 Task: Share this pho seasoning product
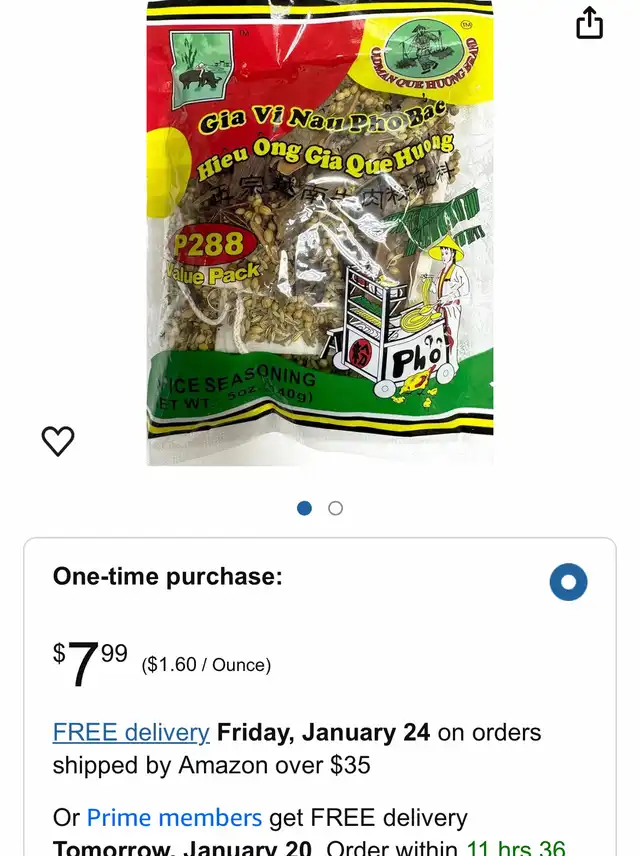pos(590,23)
